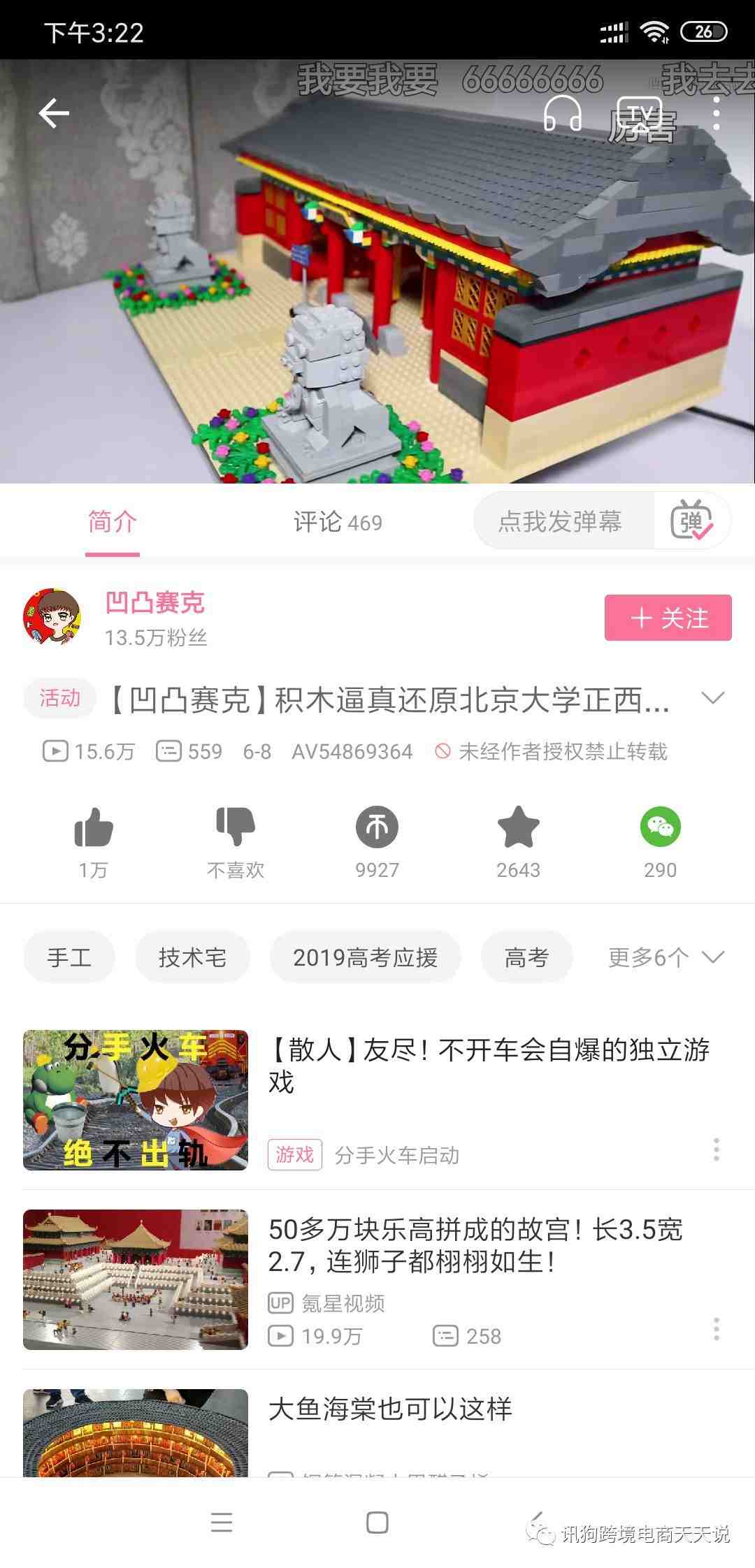Tap the headphones audio mode icon
Image resolution: width=755 pixels, height=1568 pixels.
tap(562, 113)
